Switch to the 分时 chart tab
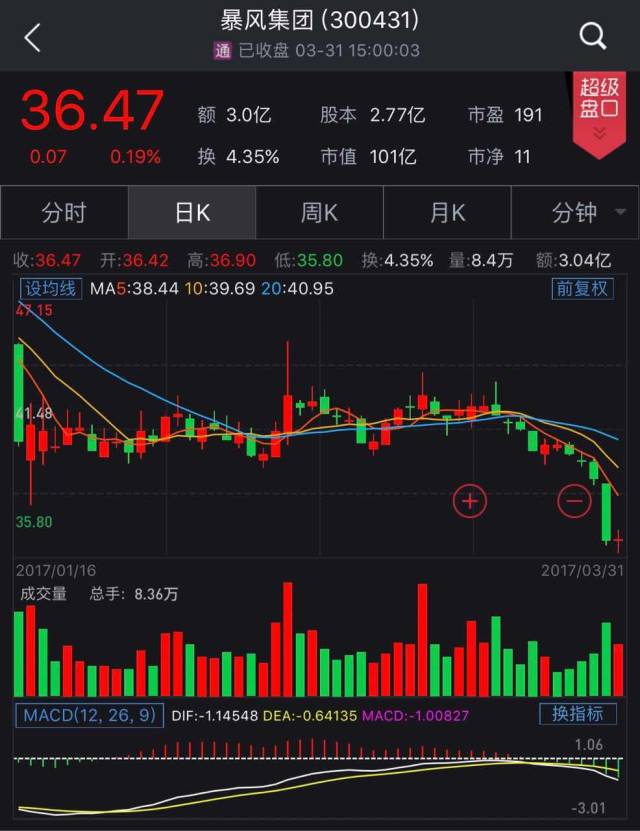 click(x=64, y=212)
